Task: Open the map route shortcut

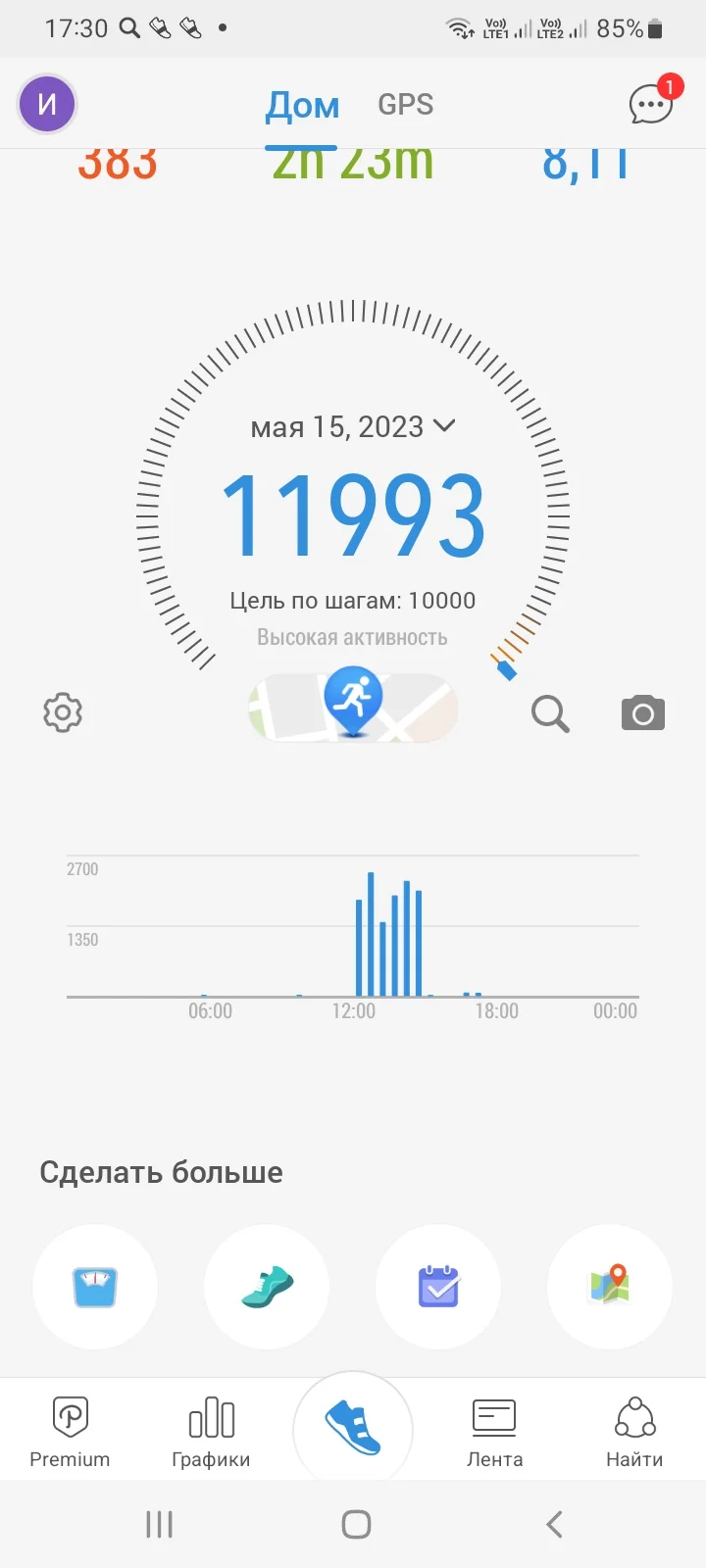Action: click(610, 1287)
